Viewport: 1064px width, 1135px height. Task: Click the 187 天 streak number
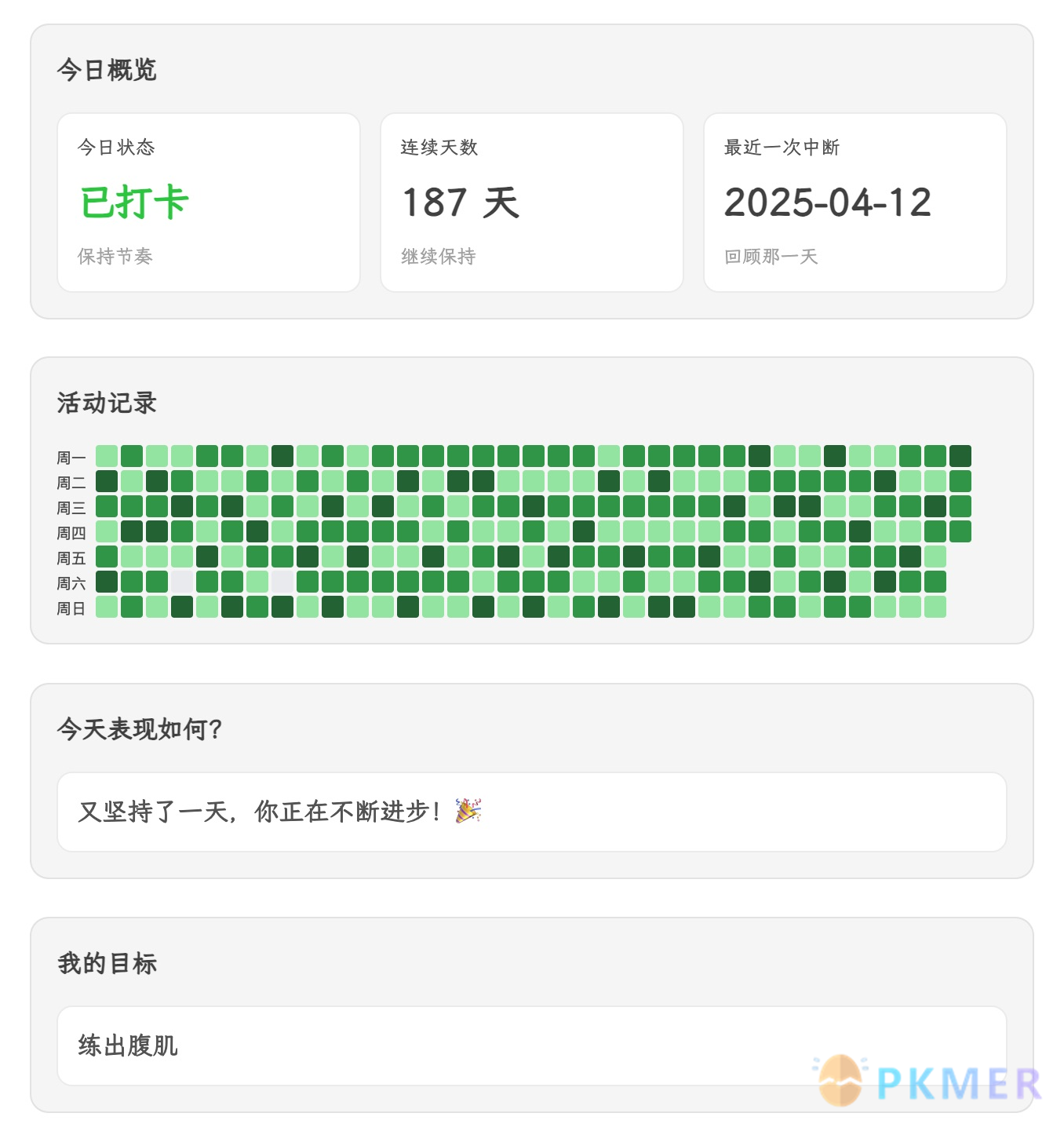coord(460,202)
